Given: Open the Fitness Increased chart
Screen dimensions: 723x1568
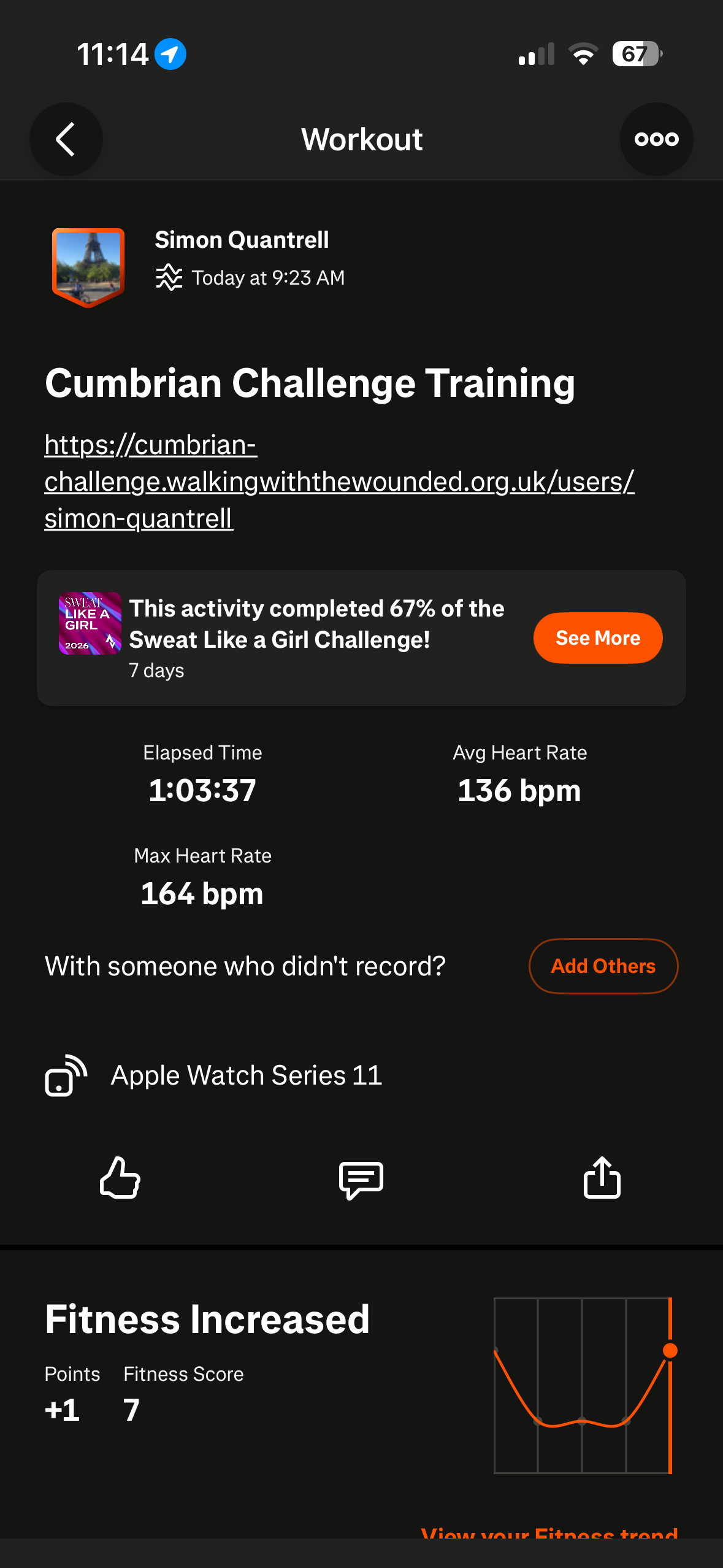Looking at the screenshot, I should coord(583,1385).
